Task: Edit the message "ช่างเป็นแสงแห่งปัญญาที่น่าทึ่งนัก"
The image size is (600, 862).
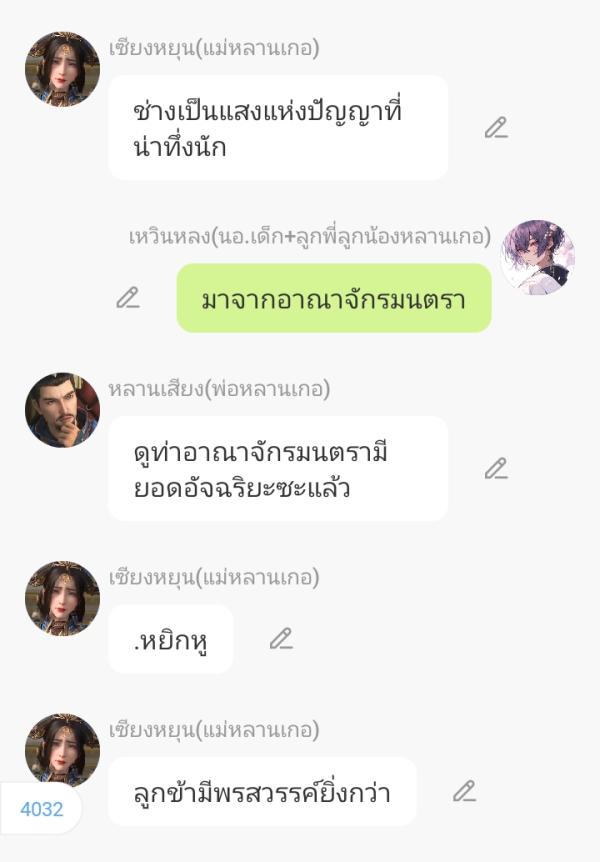Action: click(496, 128)
